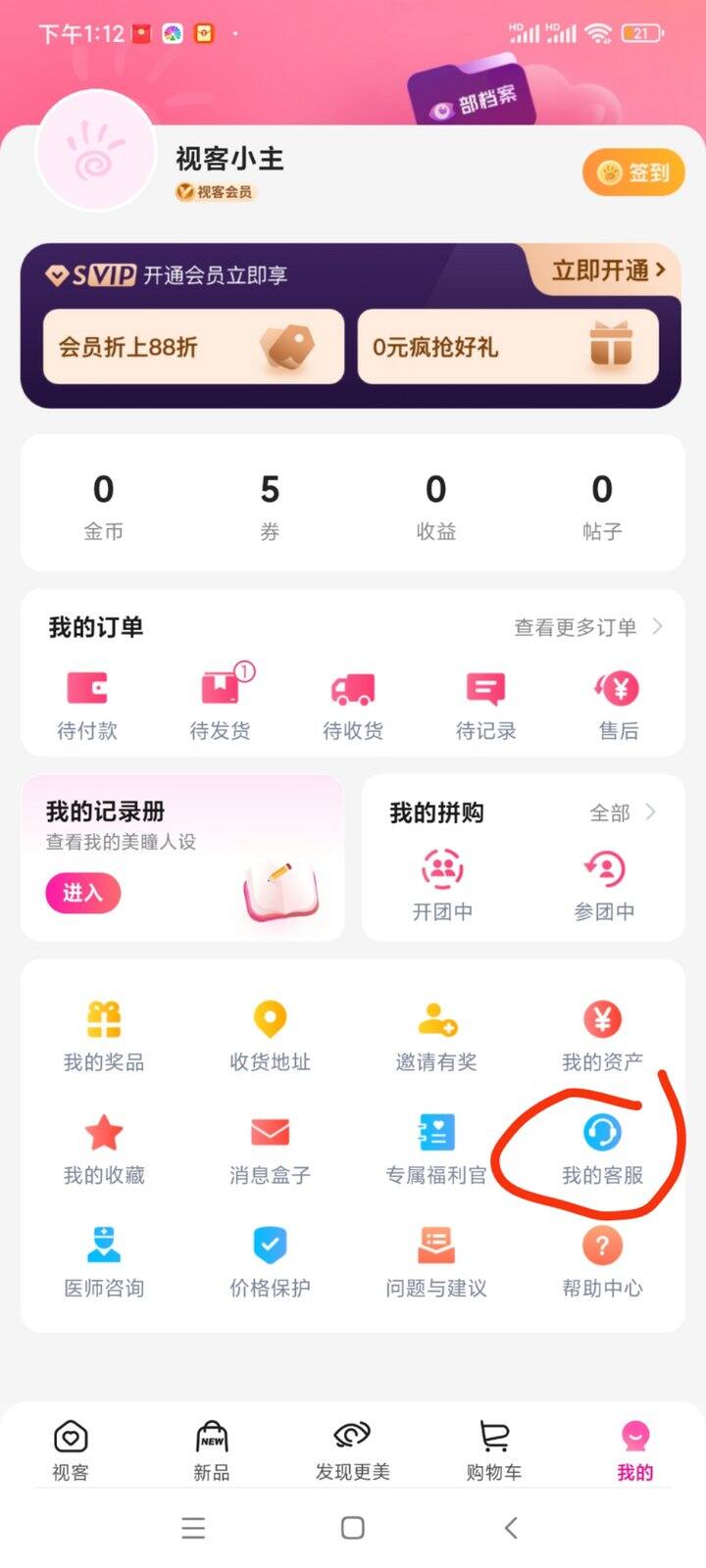The image size is (706, 1568).
Task: Open 我的收藏 favorites
Action: (104, 1148)
